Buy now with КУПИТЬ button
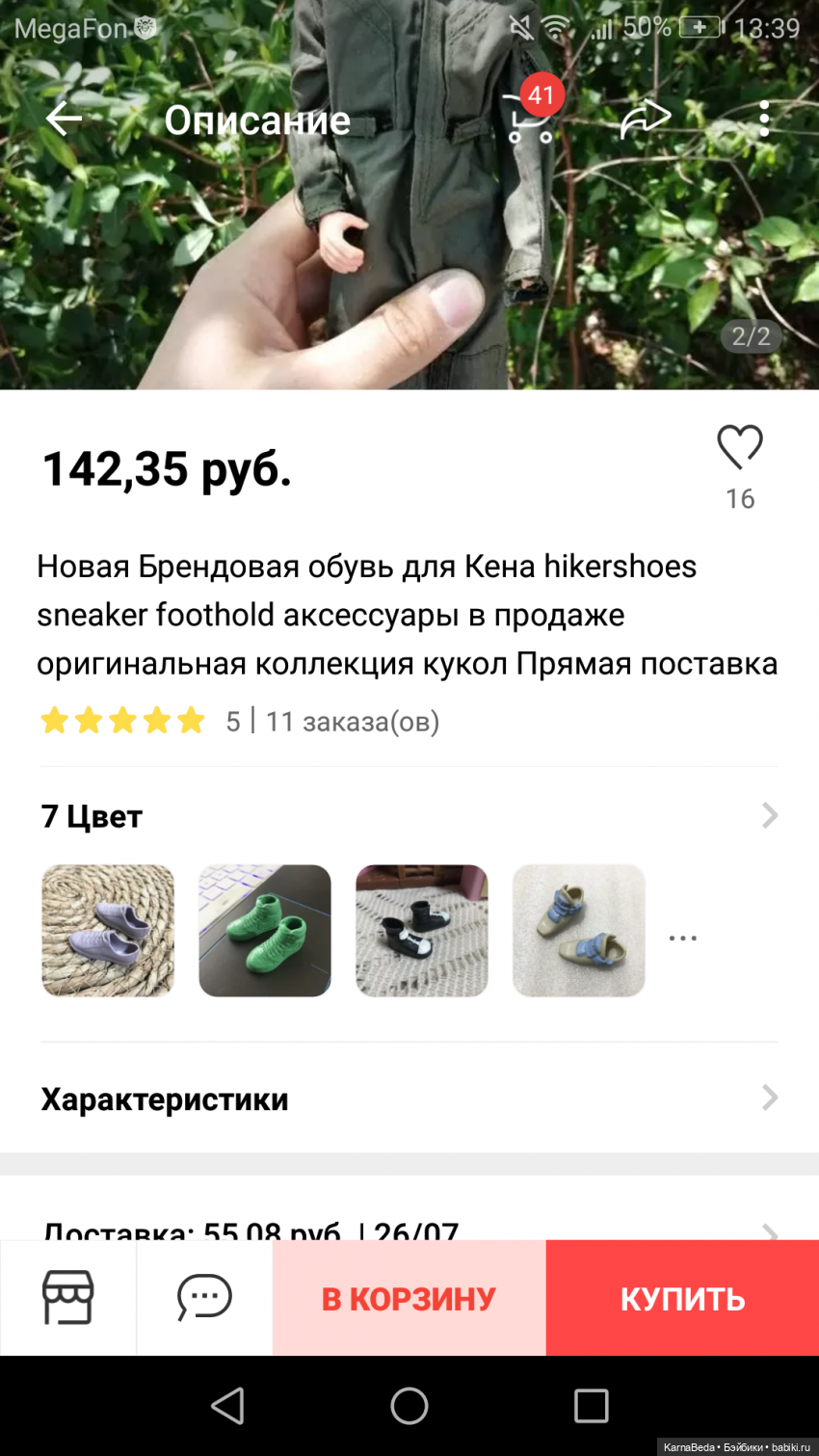The width and height of the screenshot is (819, 1456). click(x=682, y=1298)
